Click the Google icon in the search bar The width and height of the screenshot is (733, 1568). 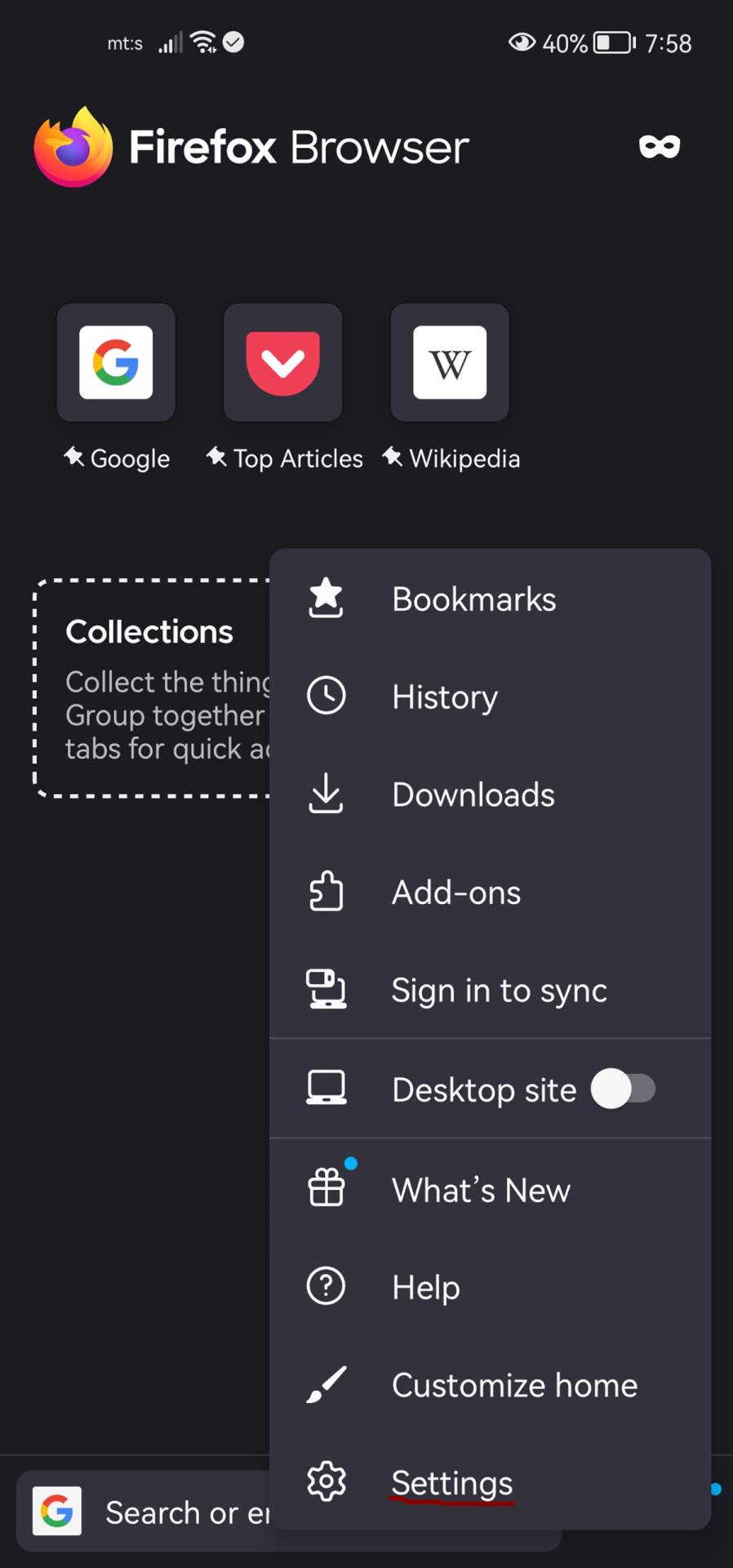56,1512
